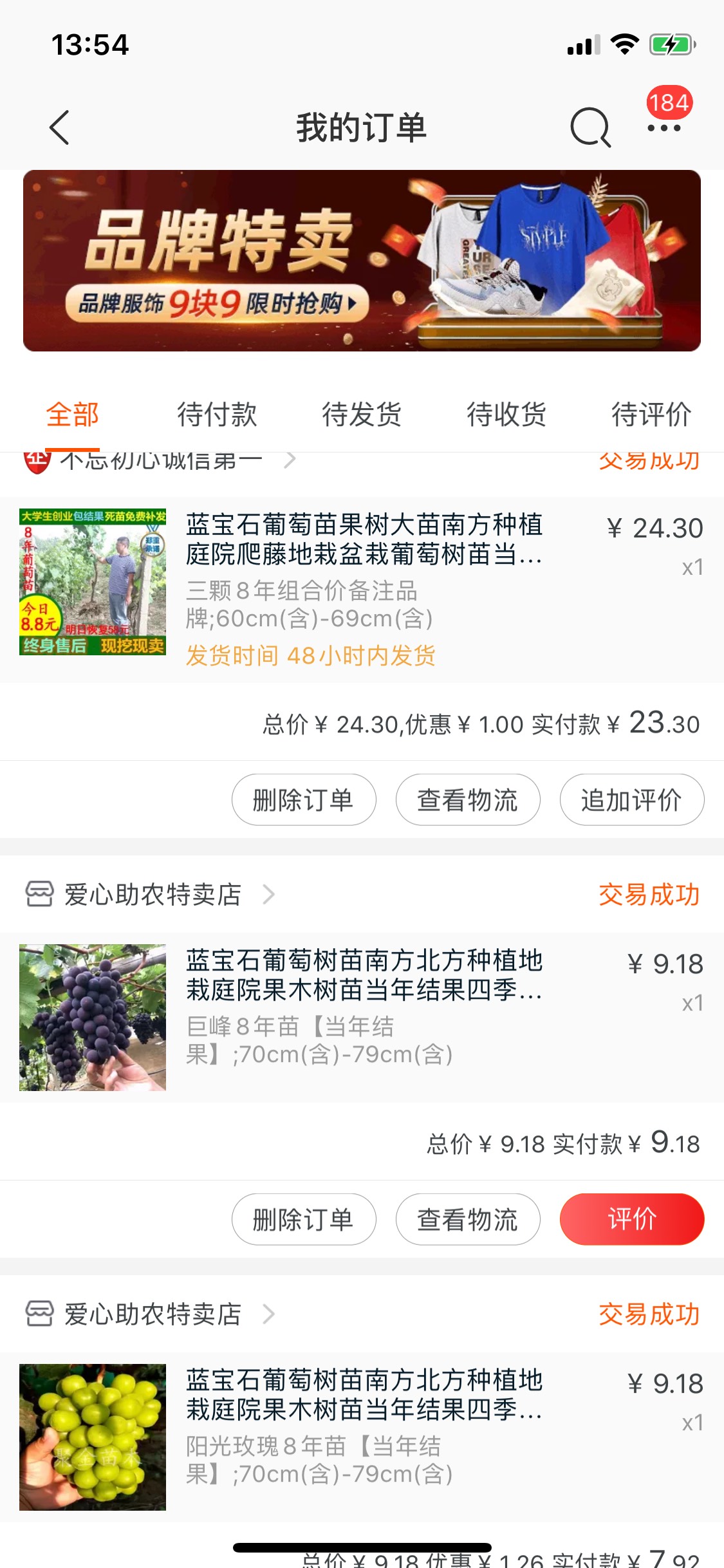View 查看物流 for the 巨峰8年苗 order
The height and width of the screenshot is (1568, 724).
(x=468, y=1219)
